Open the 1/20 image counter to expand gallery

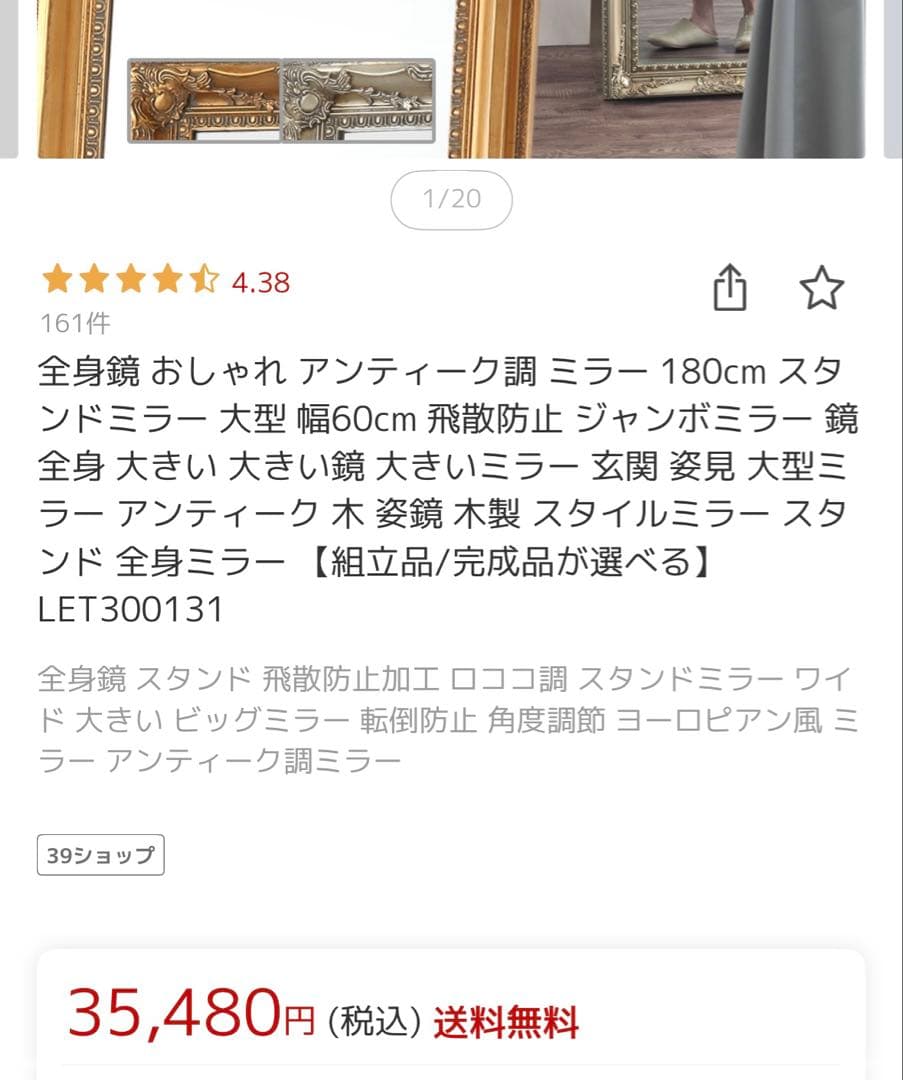coord(452,200)
